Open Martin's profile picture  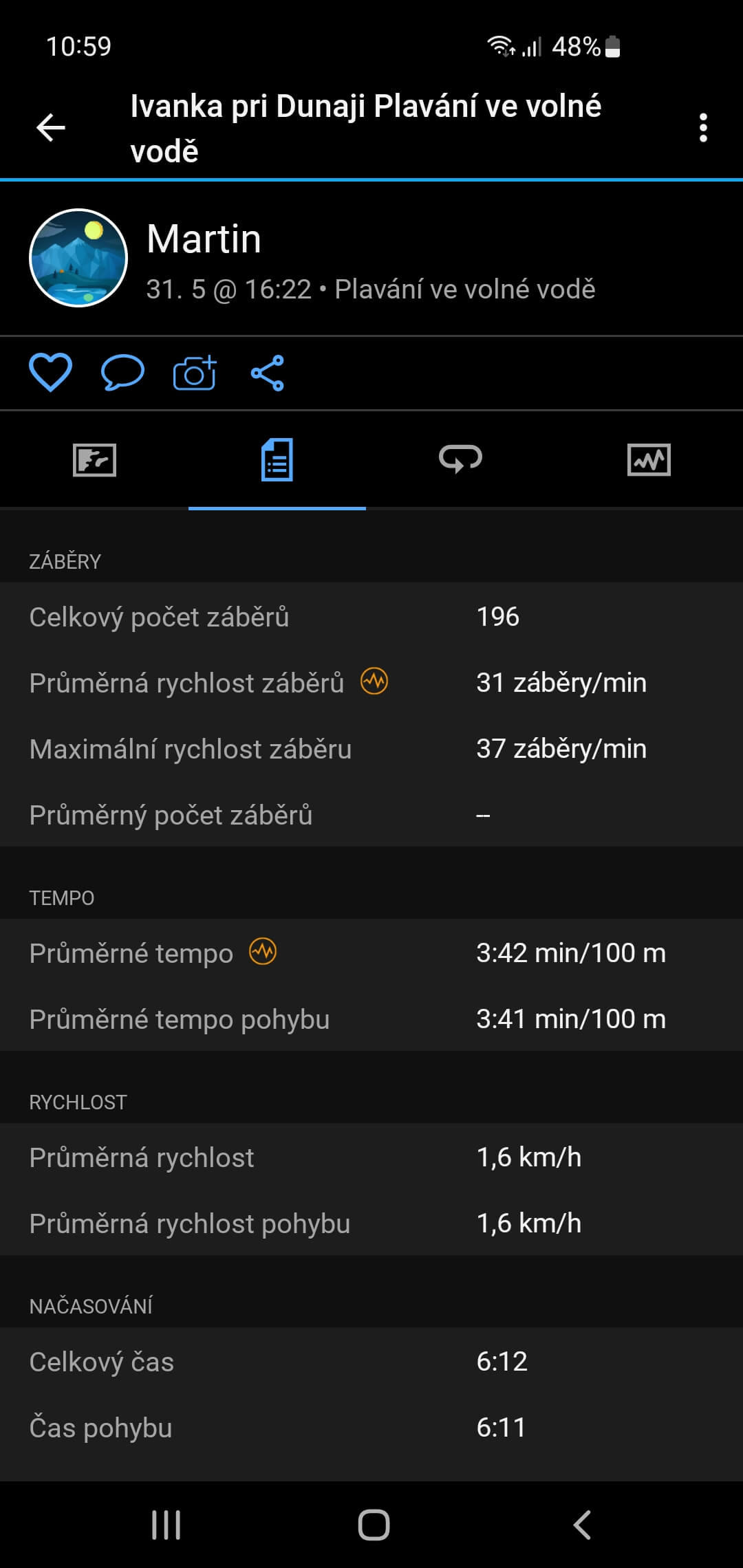point(78,258)
